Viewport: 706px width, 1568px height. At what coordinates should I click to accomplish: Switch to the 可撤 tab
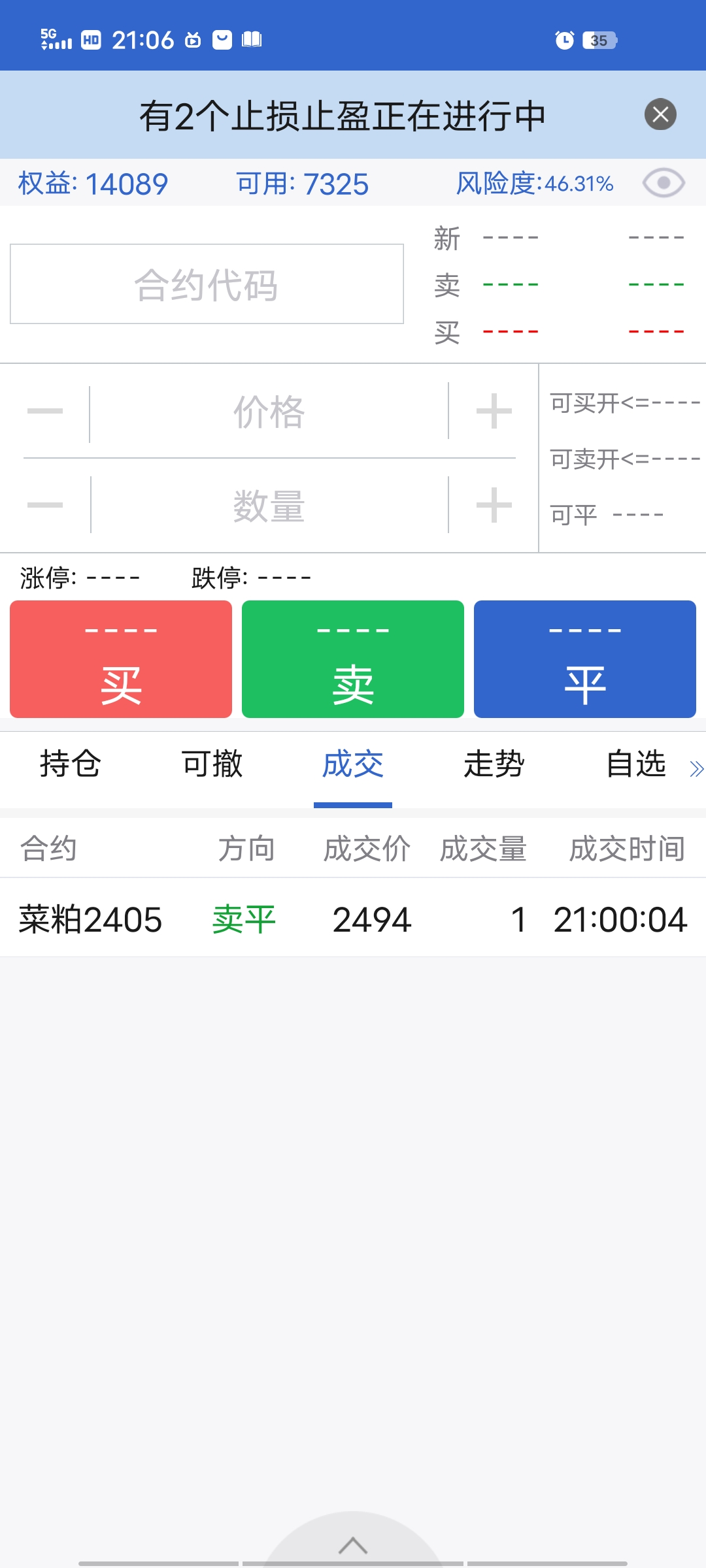(x=212, y=764)
